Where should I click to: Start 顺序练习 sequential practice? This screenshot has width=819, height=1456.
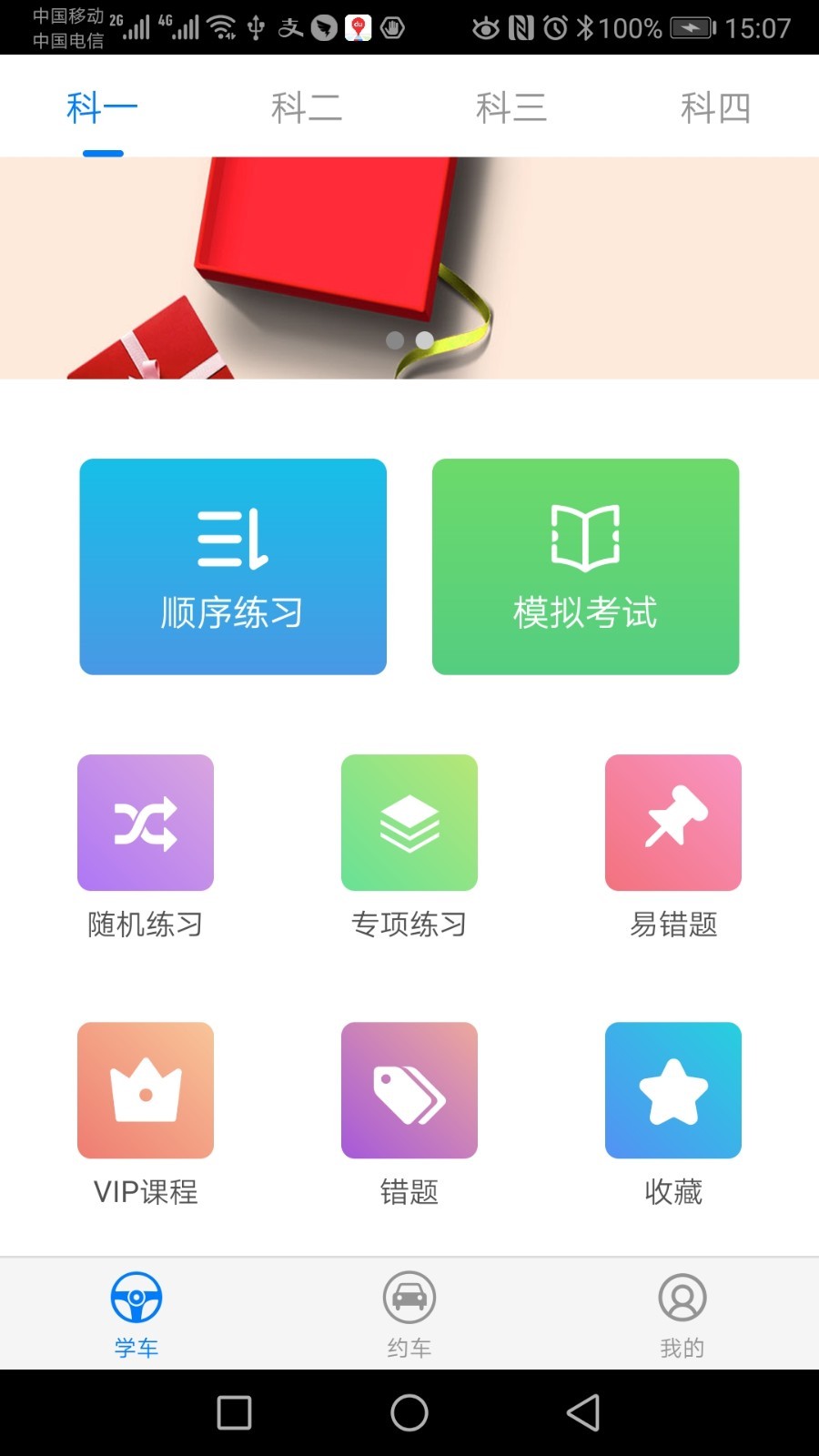click(233, 566)
